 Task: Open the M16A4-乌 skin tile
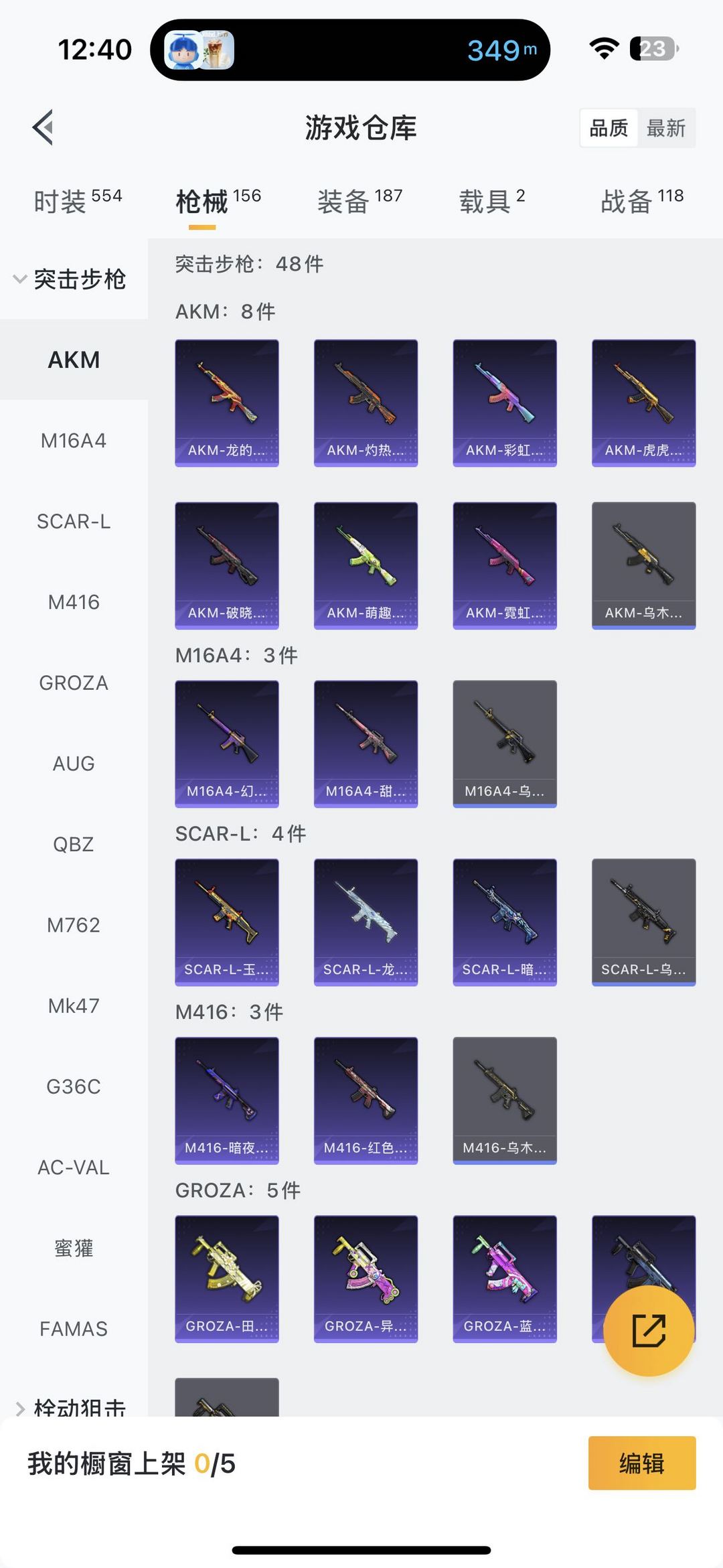[x=505, y=744]
